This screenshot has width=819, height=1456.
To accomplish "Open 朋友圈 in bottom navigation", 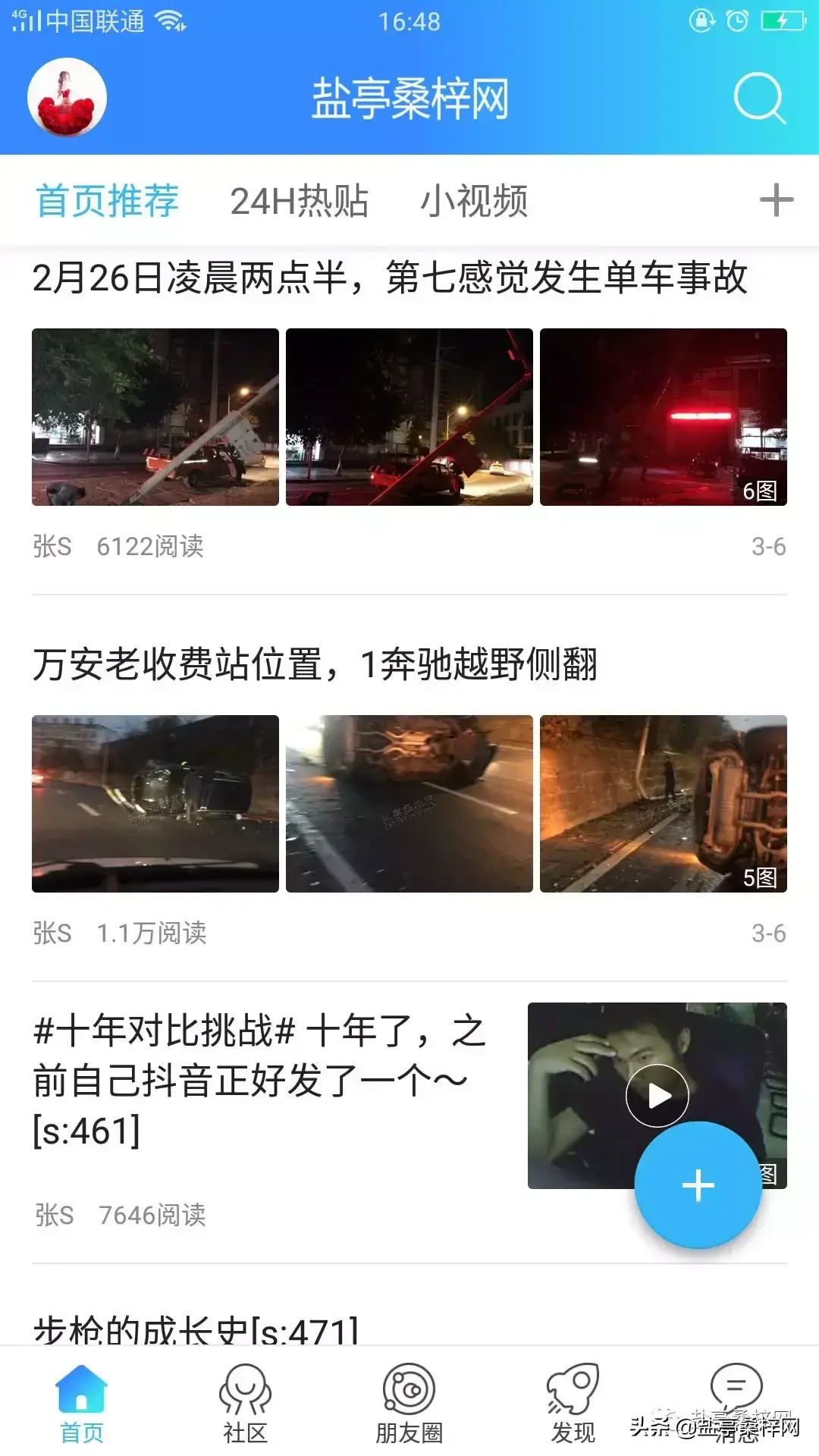I will 409,1403.
